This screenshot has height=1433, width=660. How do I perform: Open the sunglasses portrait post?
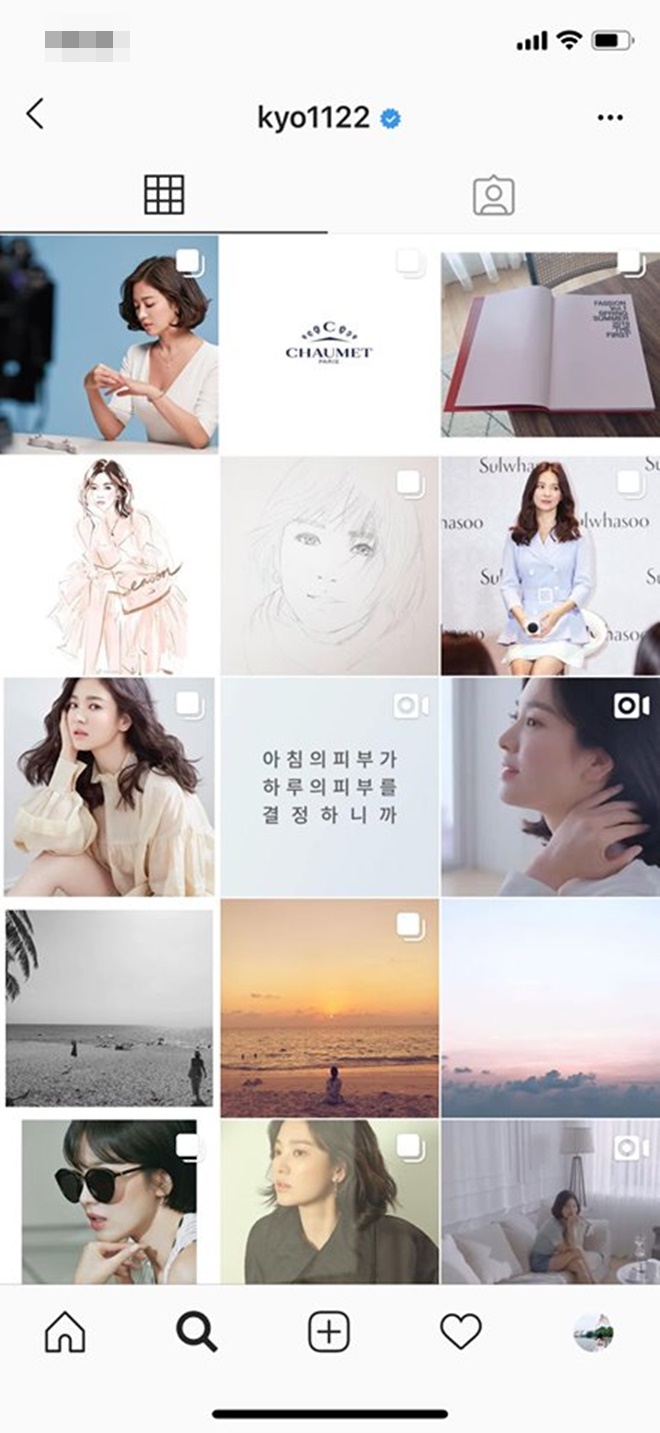point(109,1200)
